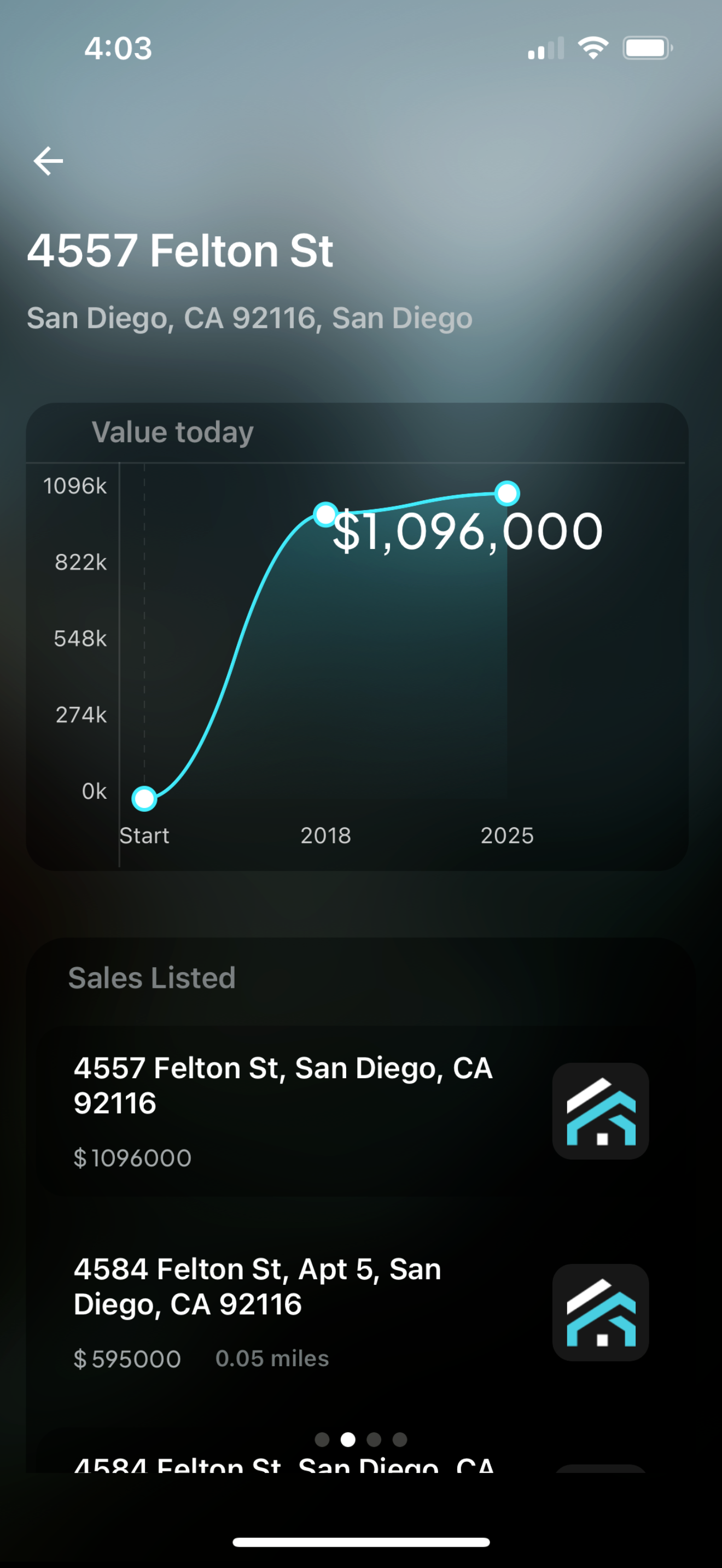The image size is (722, 1568).
Task: Go back using the arrow icon
Action: pos(48,161)
